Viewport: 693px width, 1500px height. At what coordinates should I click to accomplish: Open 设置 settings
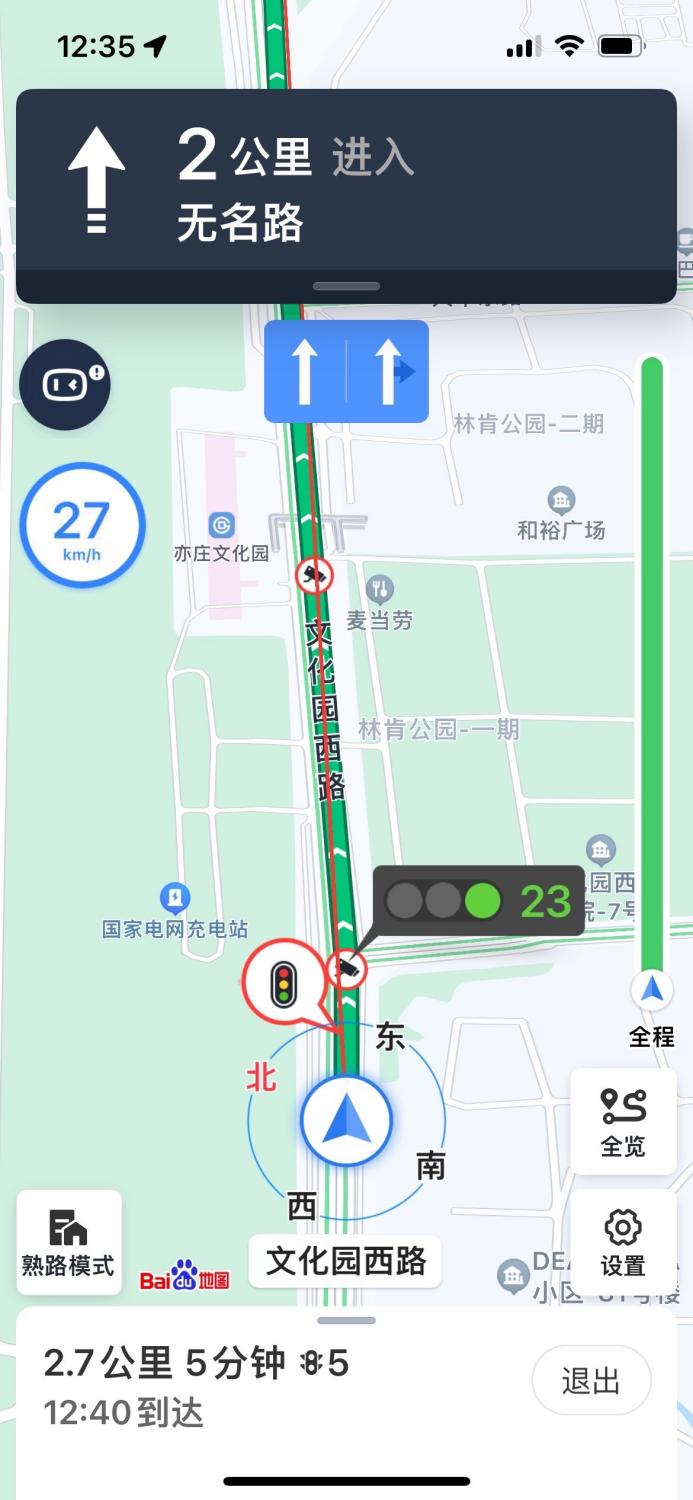pyautogui.click(x=622, y=1242)
